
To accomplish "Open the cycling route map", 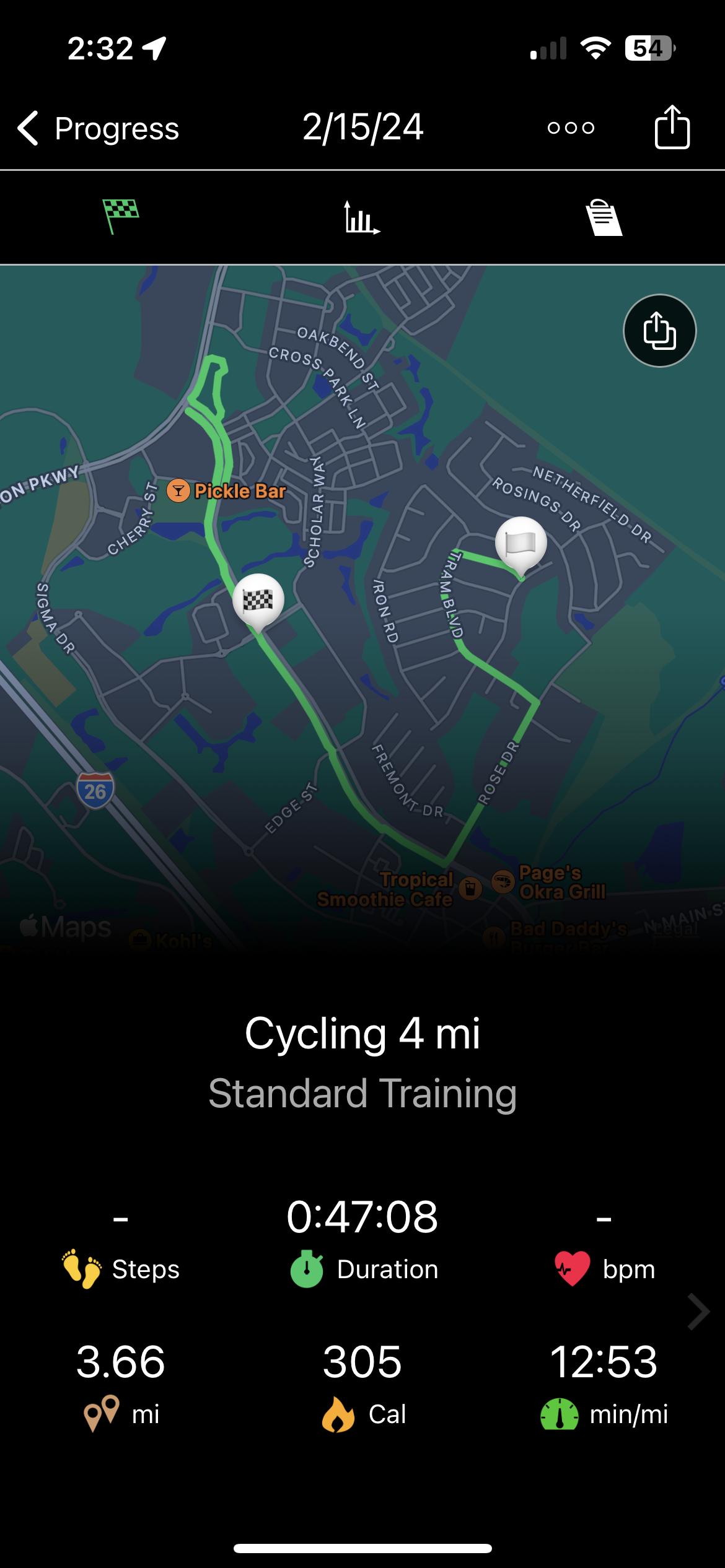I will click(x=362, y=712).
